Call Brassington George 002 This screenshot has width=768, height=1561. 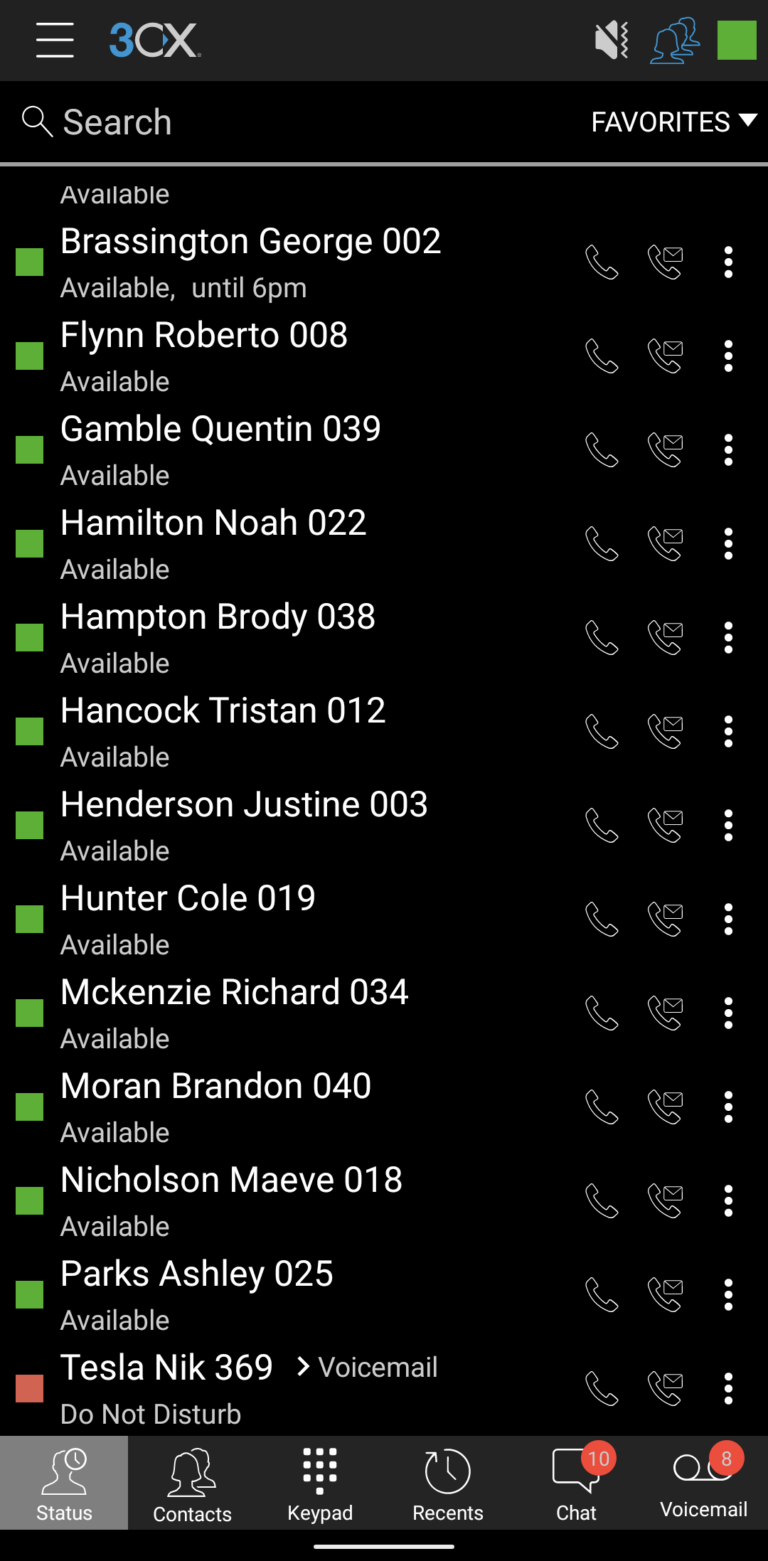[601, 262]
